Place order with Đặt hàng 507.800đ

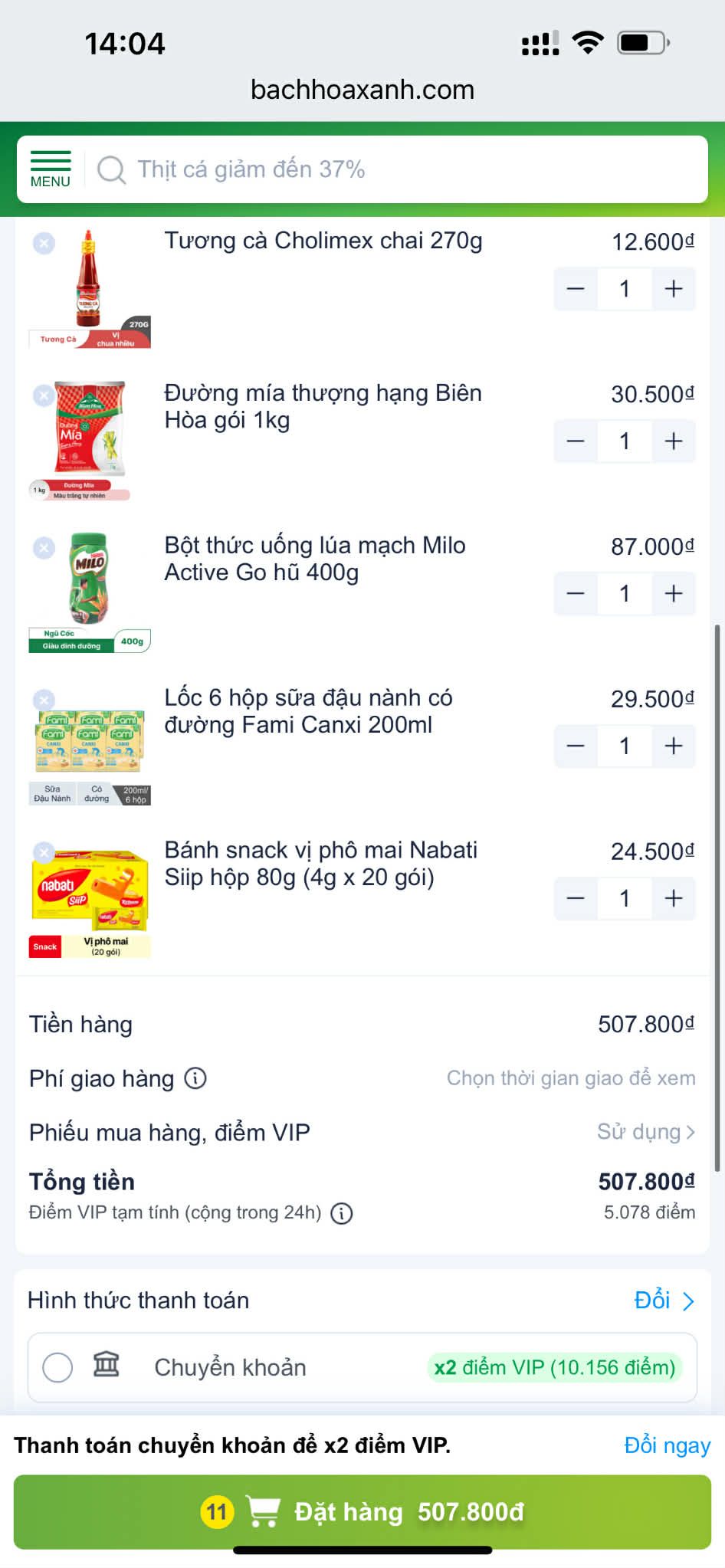(x=362, y=1511)
